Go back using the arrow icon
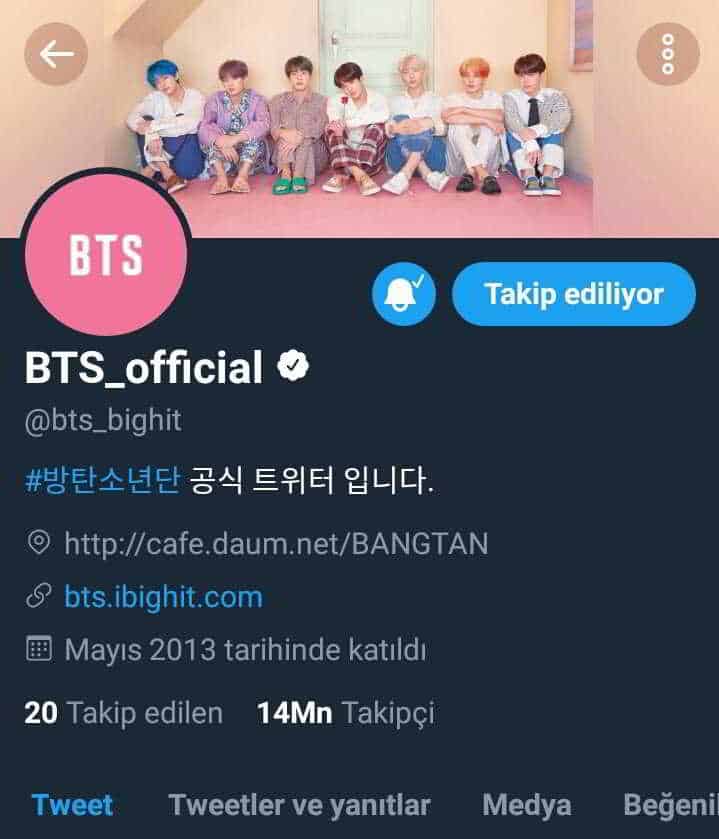This screenshot has width=719, height=839. (x=56, y=53)
